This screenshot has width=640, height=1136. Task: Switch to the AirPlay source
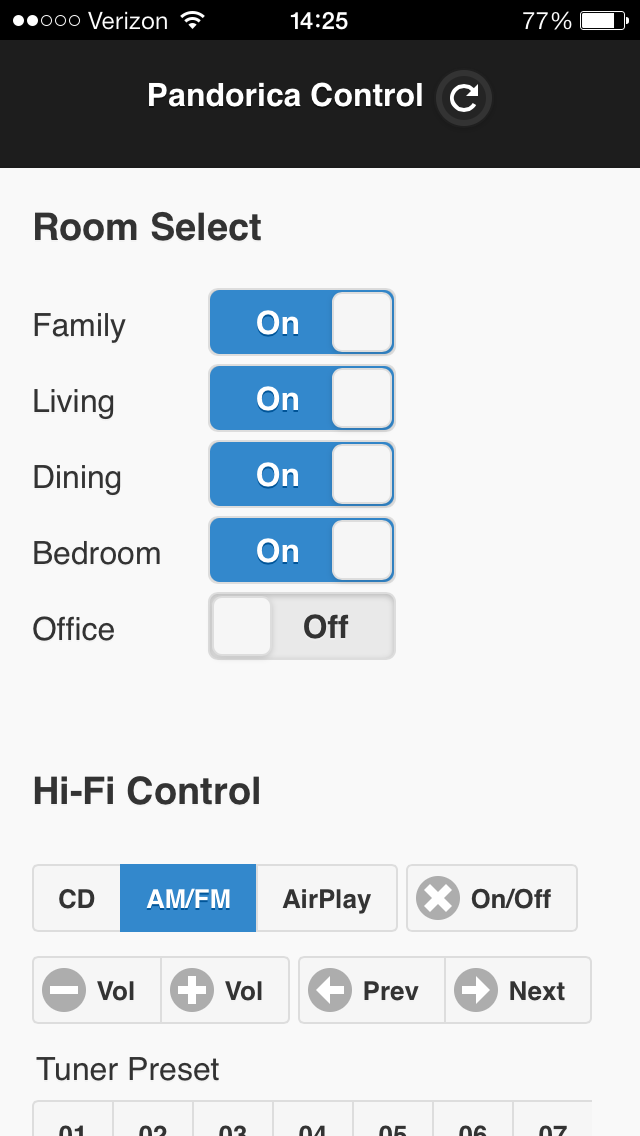327,898
